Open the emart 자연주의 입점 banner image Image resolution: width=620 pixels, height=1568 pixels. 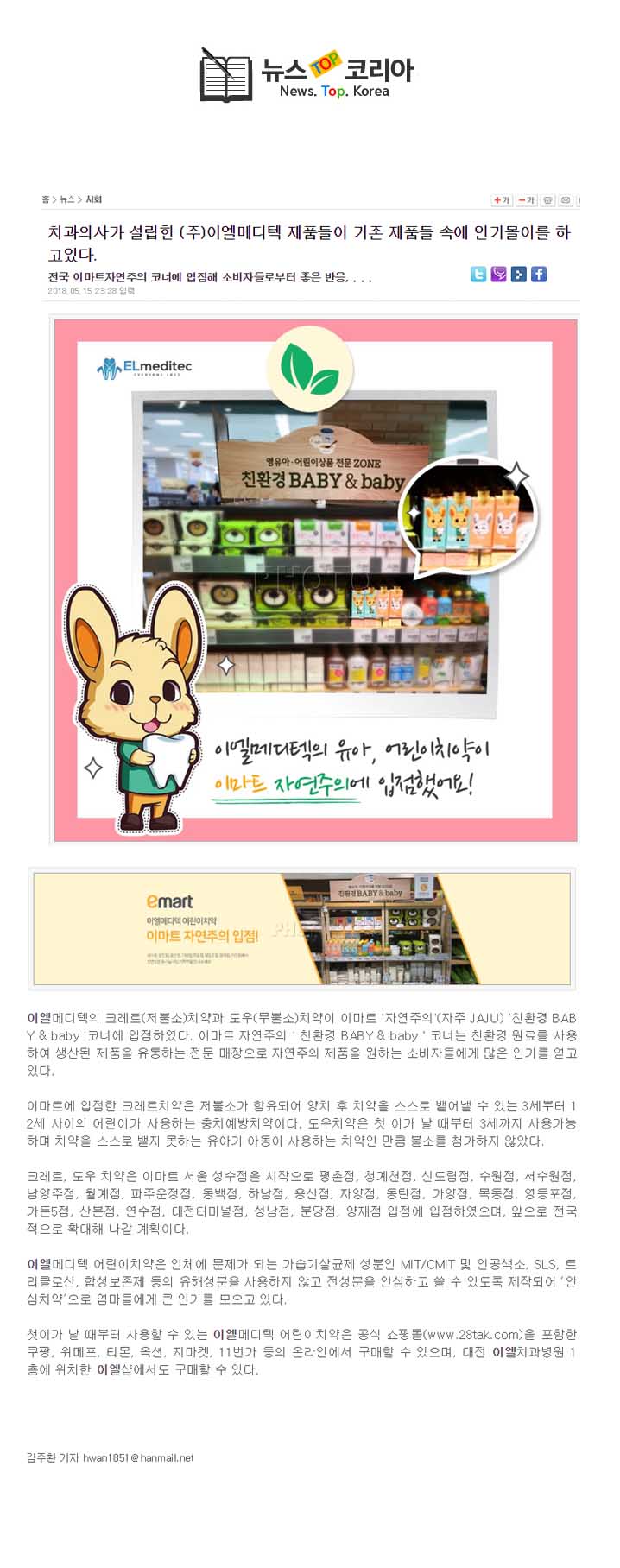301,928
